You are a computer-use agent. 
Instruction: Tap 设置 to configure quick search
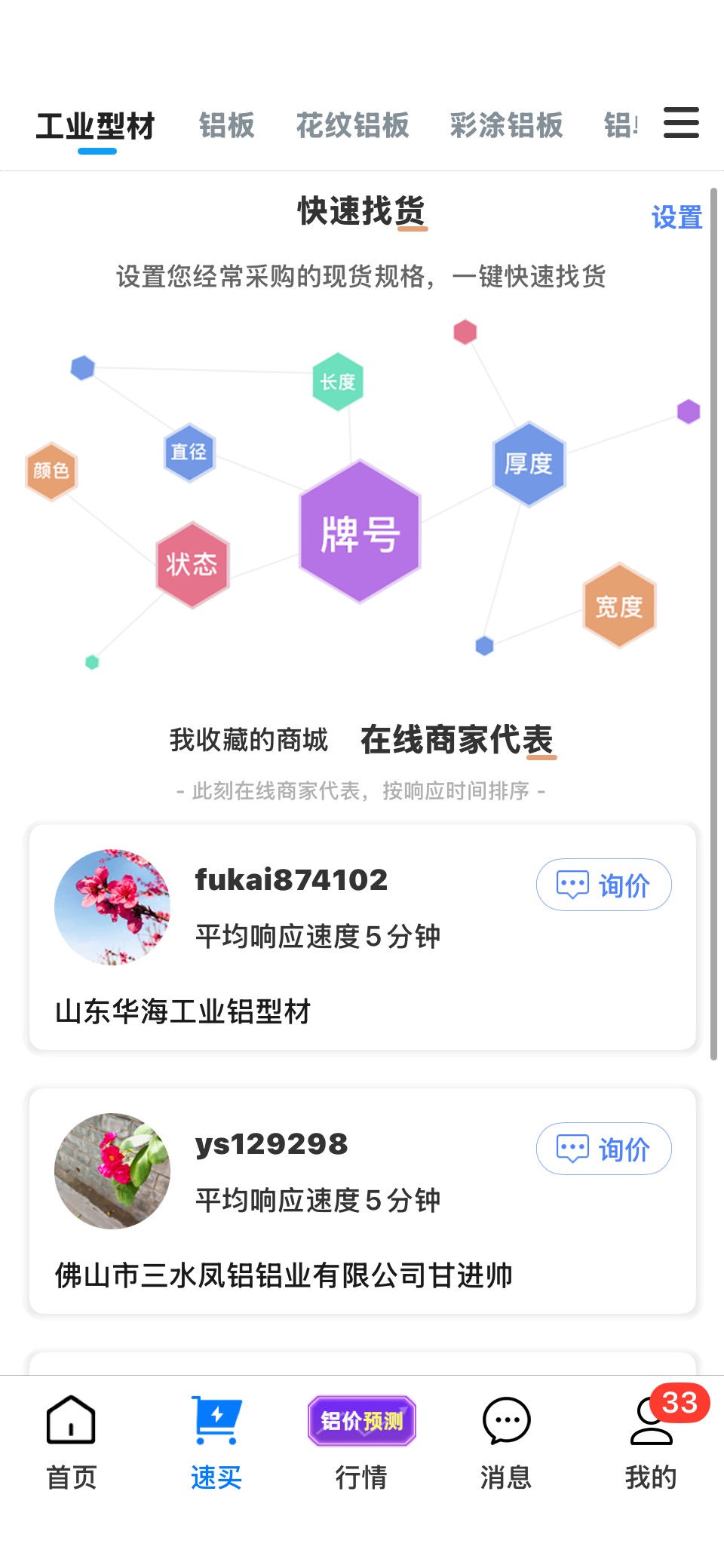676,217
